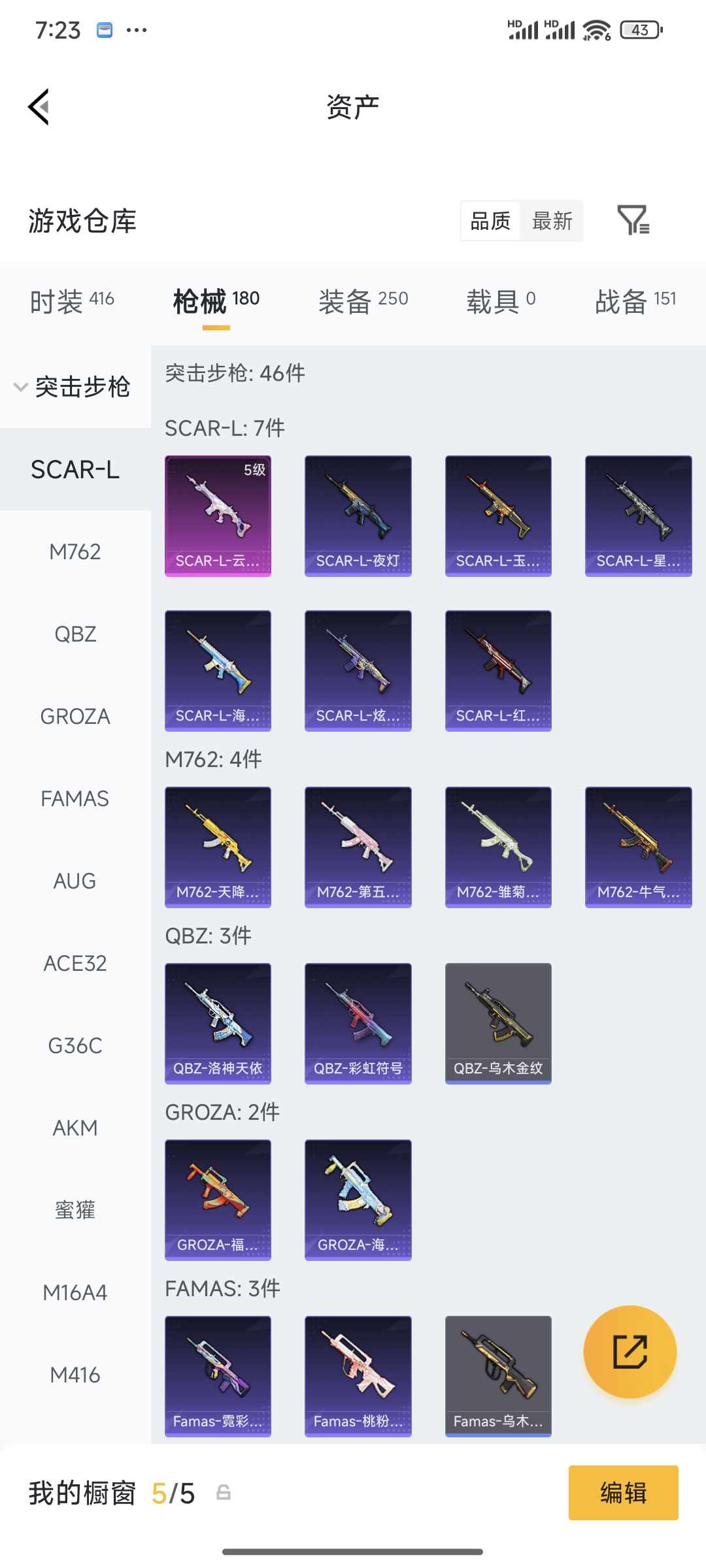Go back using the top-left arrow
This screenshot has width=706, height=1568.
pyautogui.click(x=39, y=106)
